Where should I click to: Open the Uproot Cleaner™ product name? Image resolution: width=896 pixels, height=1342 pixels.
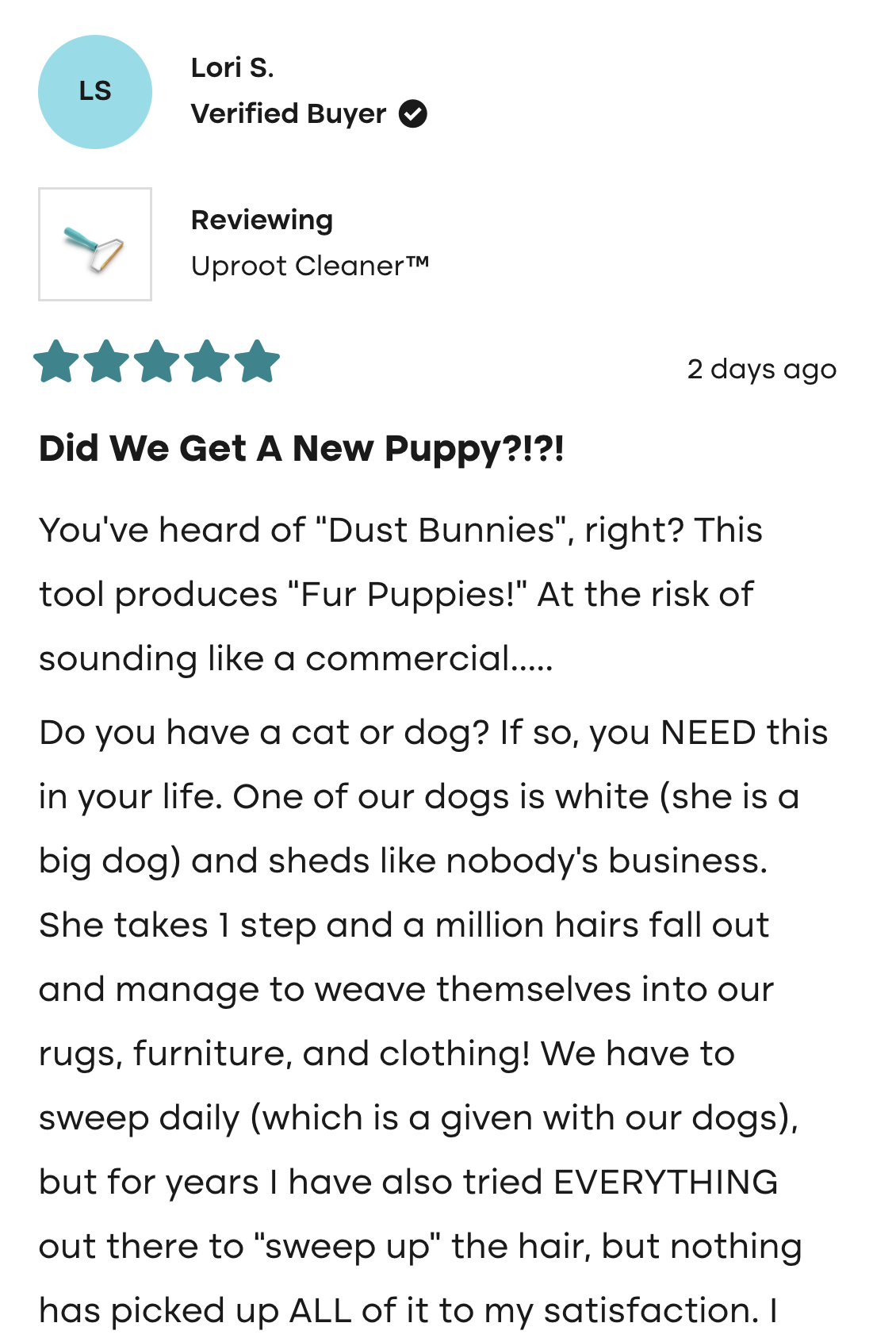pos(309,266)
